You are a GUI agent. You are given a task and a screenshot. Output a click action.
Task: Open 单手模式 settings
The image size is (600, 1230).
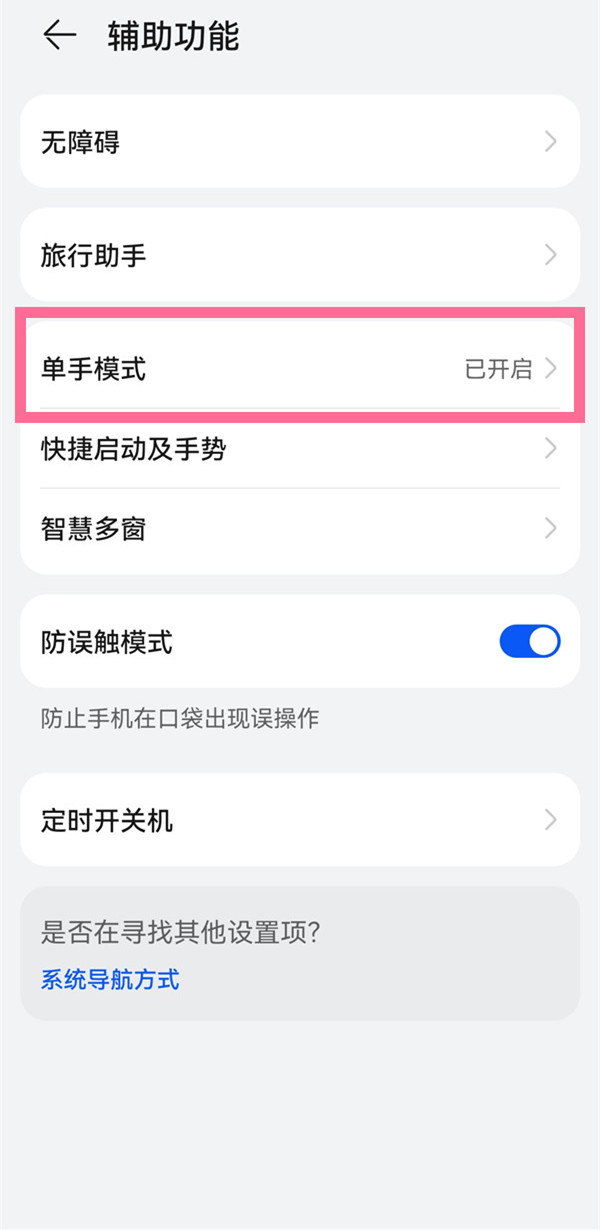pyautogui.click(x=300, y=369)
